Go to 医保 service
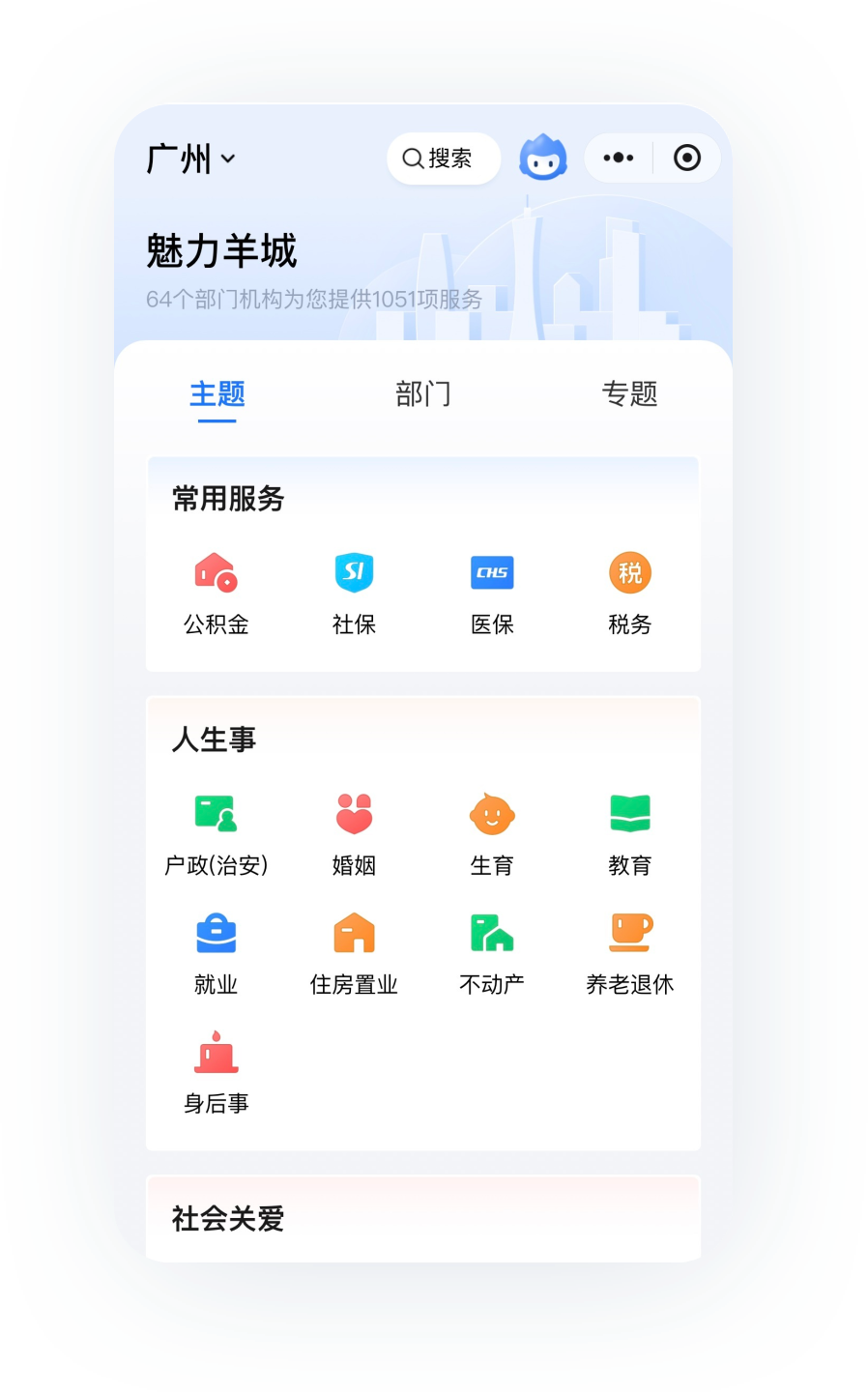 [x=492, y=592]
